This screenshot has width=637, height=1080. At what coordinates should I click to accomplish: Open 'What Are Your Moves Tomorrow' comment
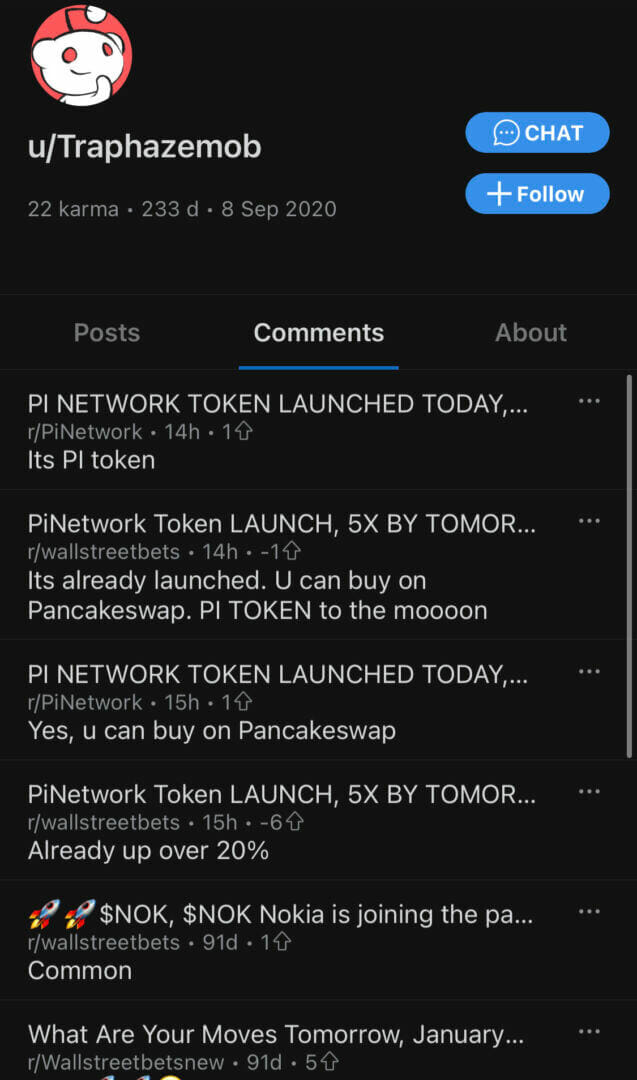[x=280, y=1045]
